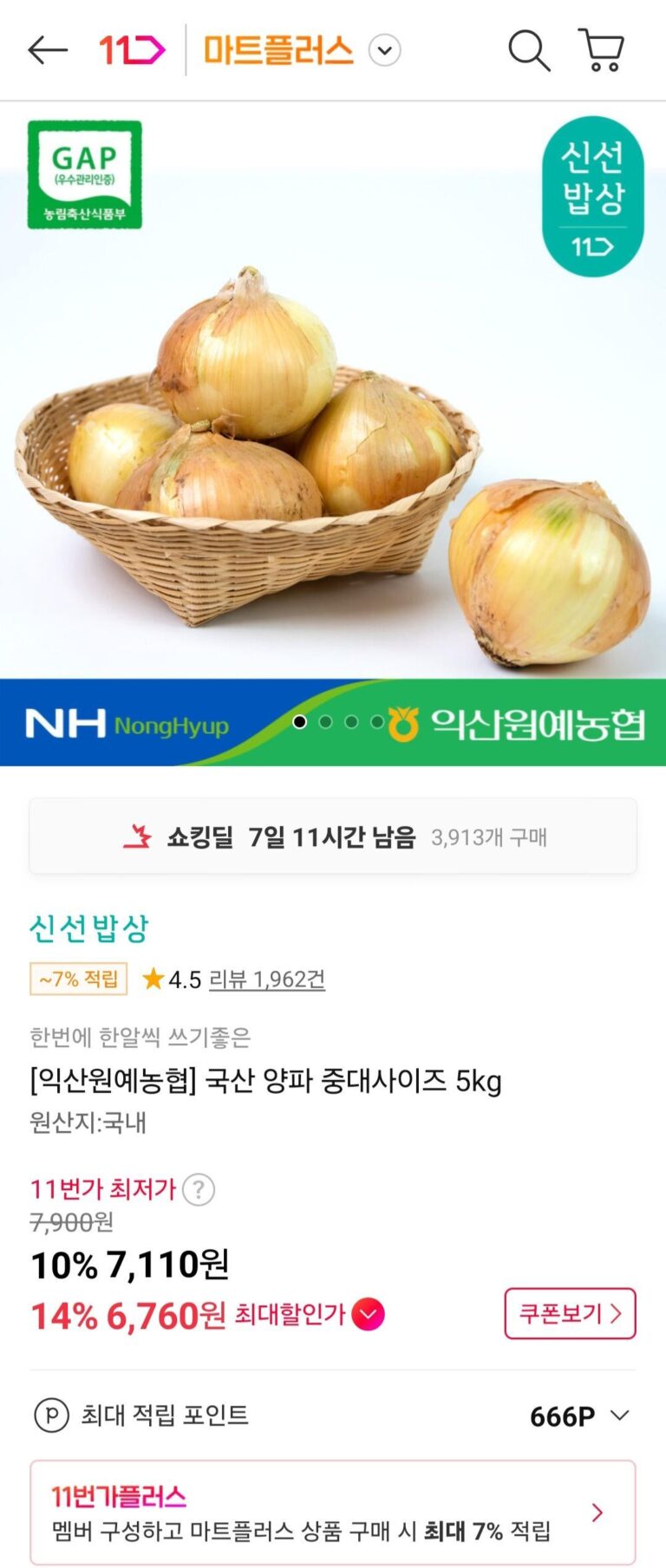
Task: View the onion product image
Action: point(333,433)
